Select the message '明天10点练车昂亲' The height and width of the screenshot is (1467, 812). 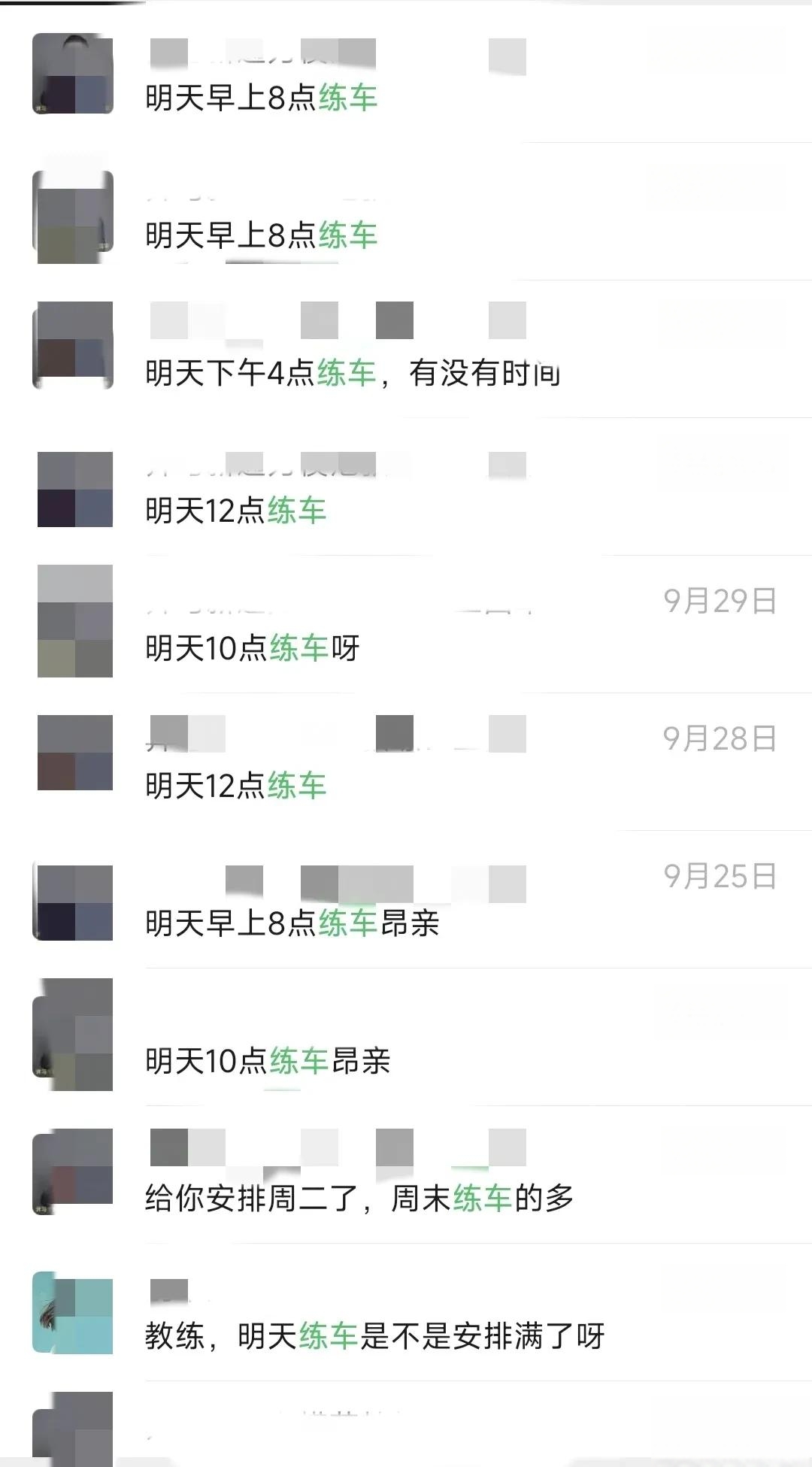click(x=268, y=1061)
